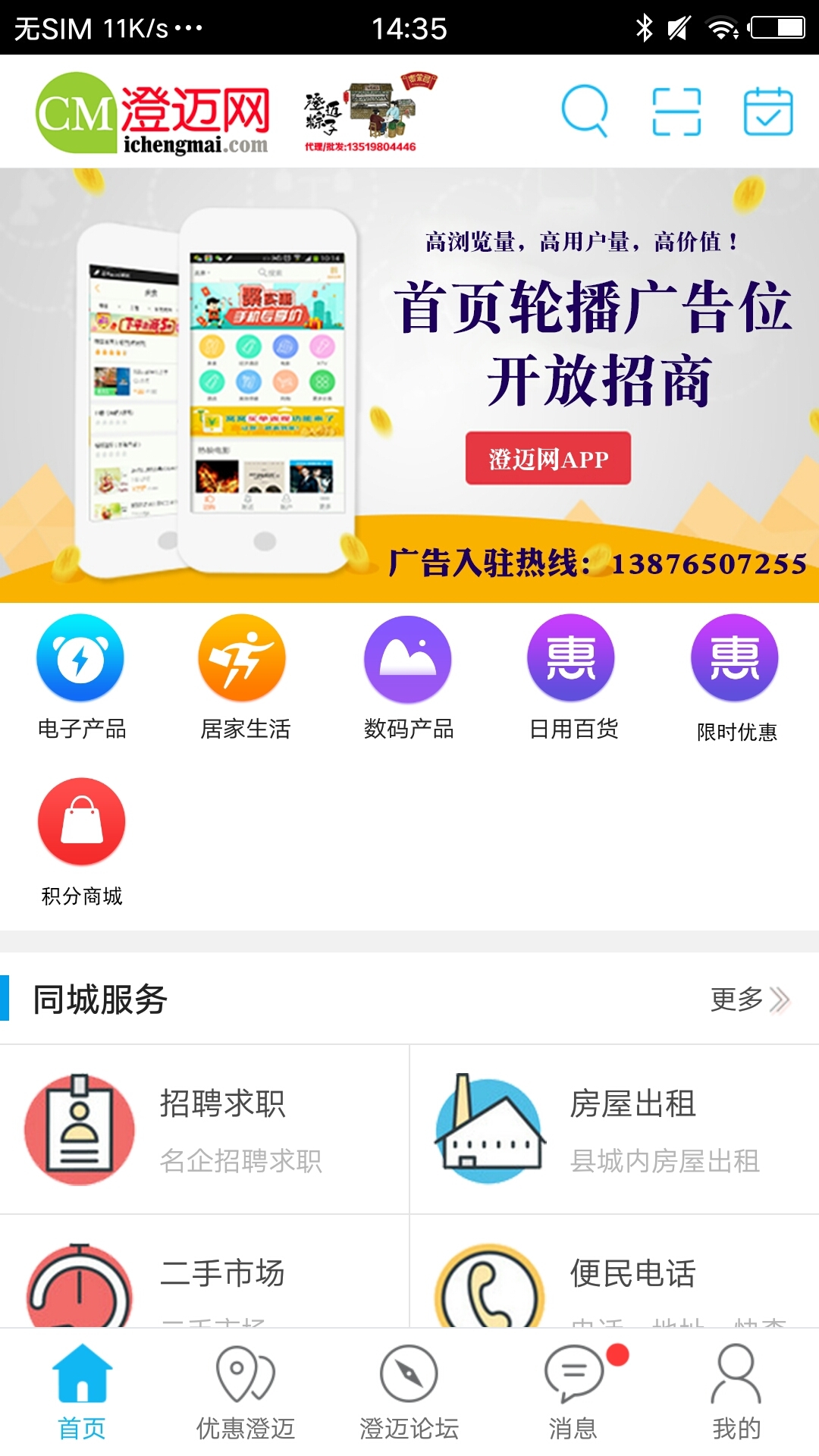Tap 更多 next to 同城服务
The width and height of the screenshot is (819, 1456).
749,999
